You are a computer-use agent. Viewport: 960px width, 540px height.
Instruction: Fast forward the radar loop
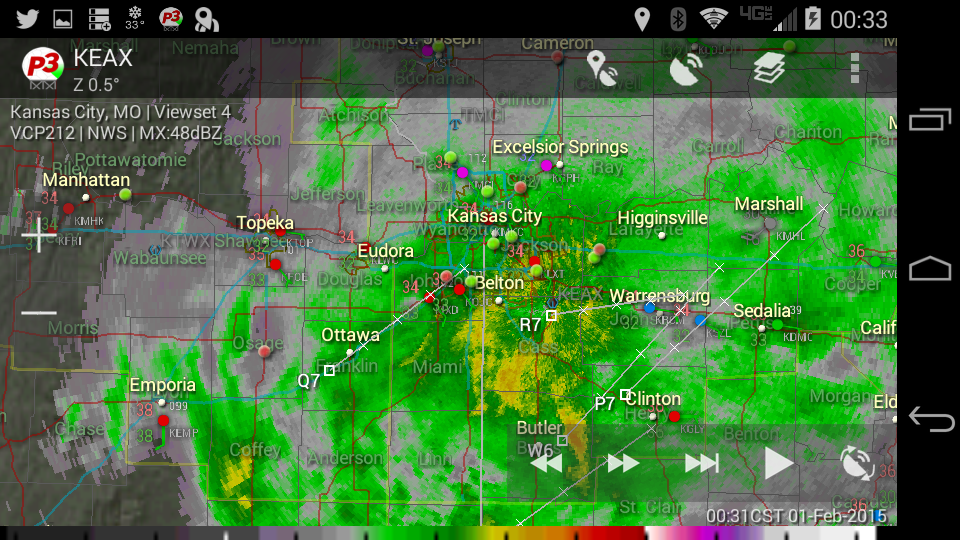(623, 463)
